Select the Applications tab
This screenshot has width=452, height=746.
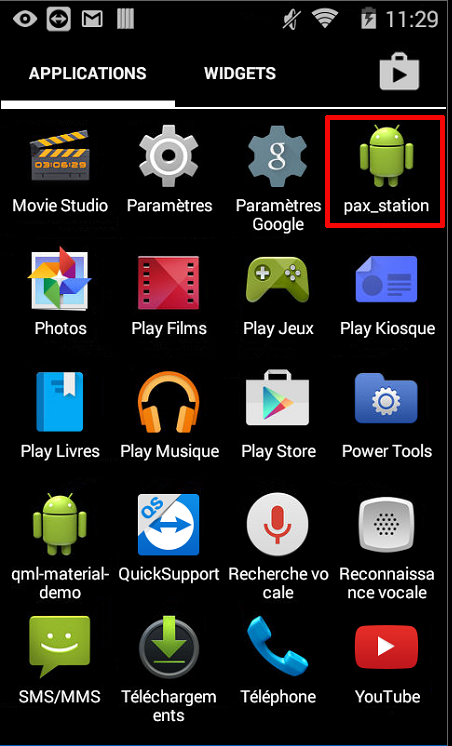click(x=88, y=73)
